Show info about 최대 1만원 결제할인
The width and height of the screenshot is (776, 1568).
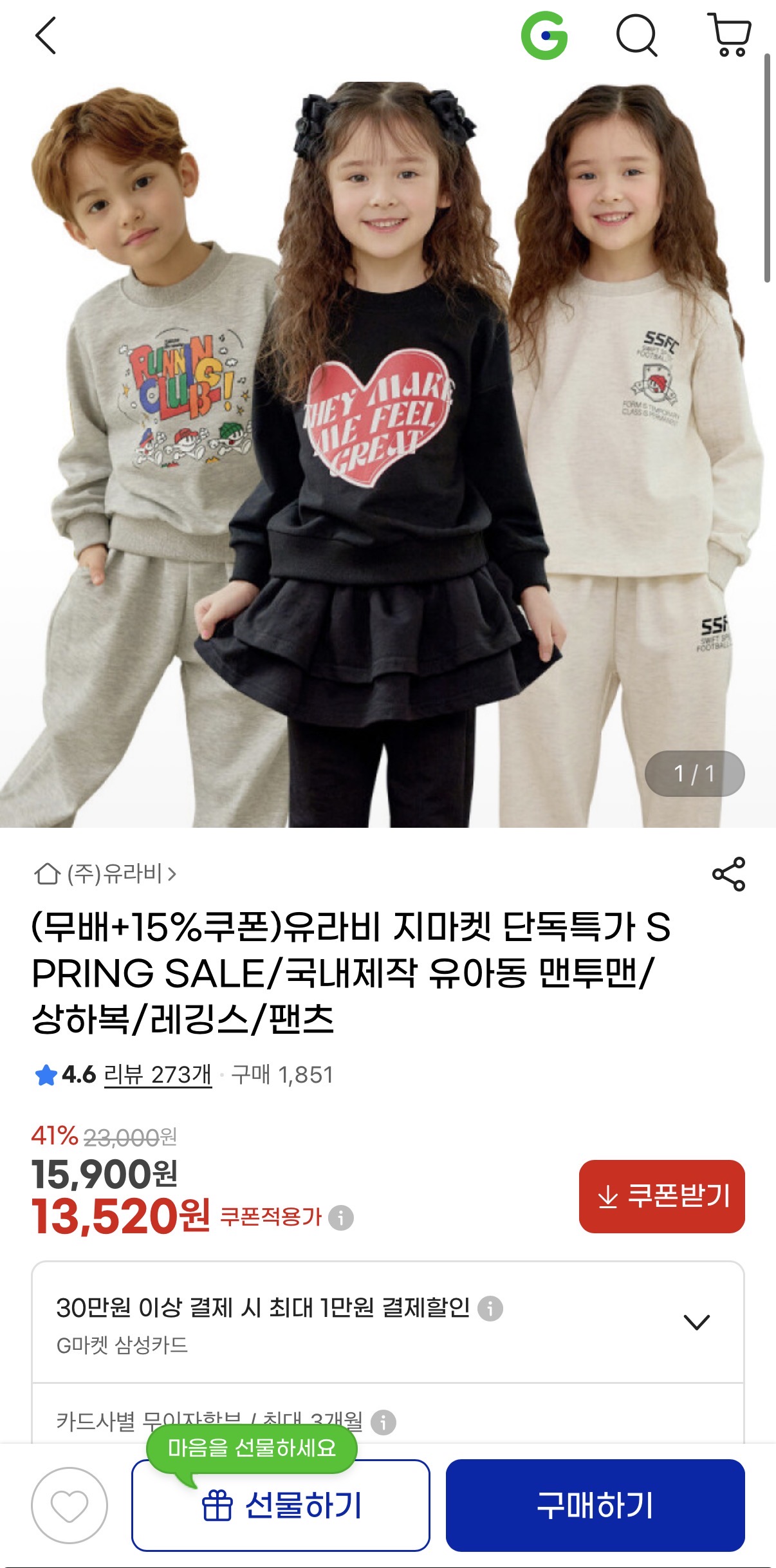pyautogui.click(x=490, y=1308)
